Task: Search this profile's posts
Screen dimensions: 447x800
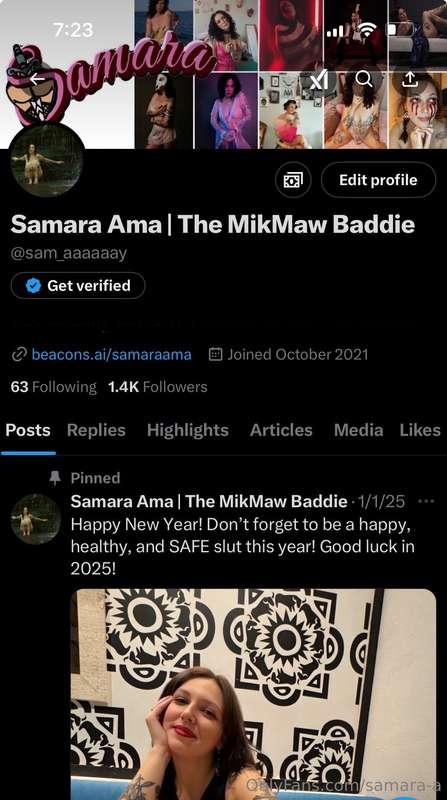Action: [364, 79]
